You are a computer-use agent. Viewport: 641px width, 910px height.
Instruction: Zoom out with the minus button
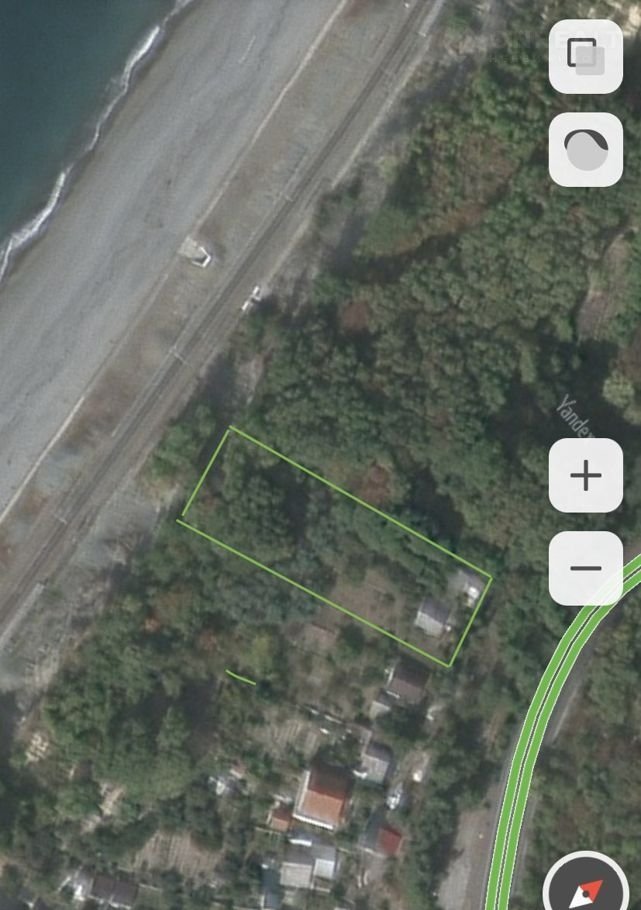[x=586, y=568]
